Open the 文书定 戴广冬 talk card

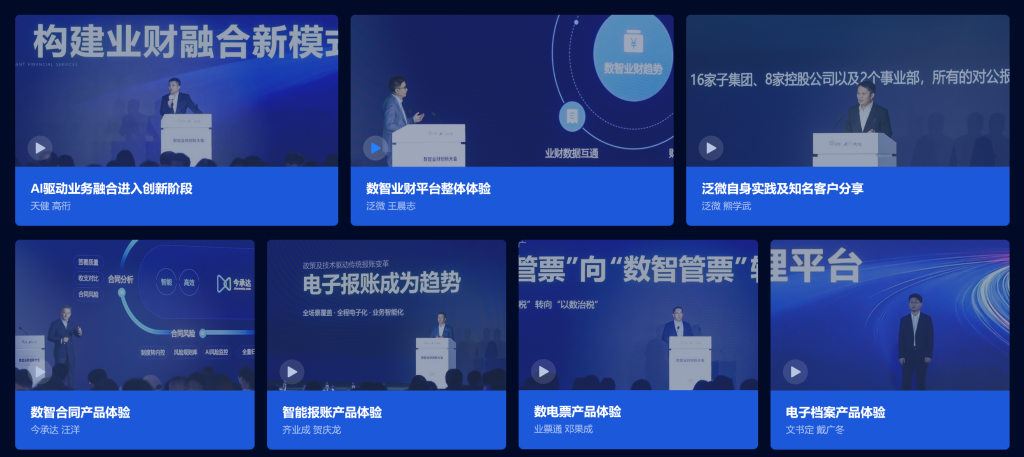coord(890,419)
